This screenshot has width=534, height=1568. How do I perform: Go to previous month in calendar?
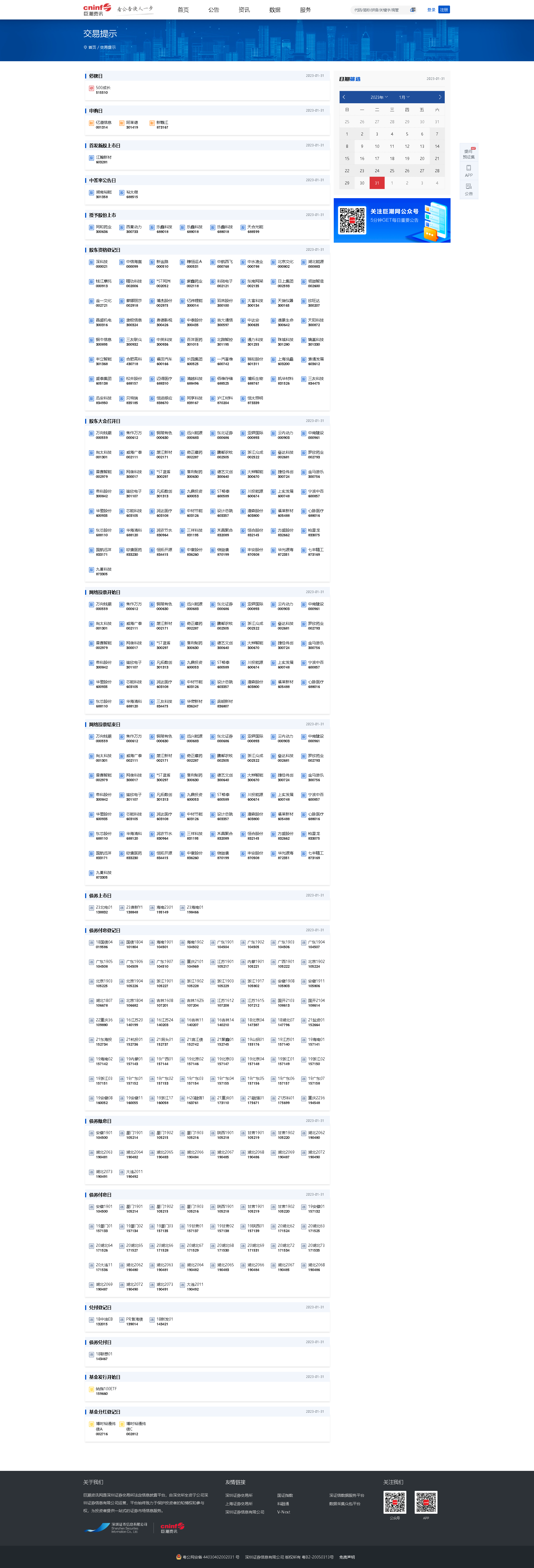tap(344, 97)
